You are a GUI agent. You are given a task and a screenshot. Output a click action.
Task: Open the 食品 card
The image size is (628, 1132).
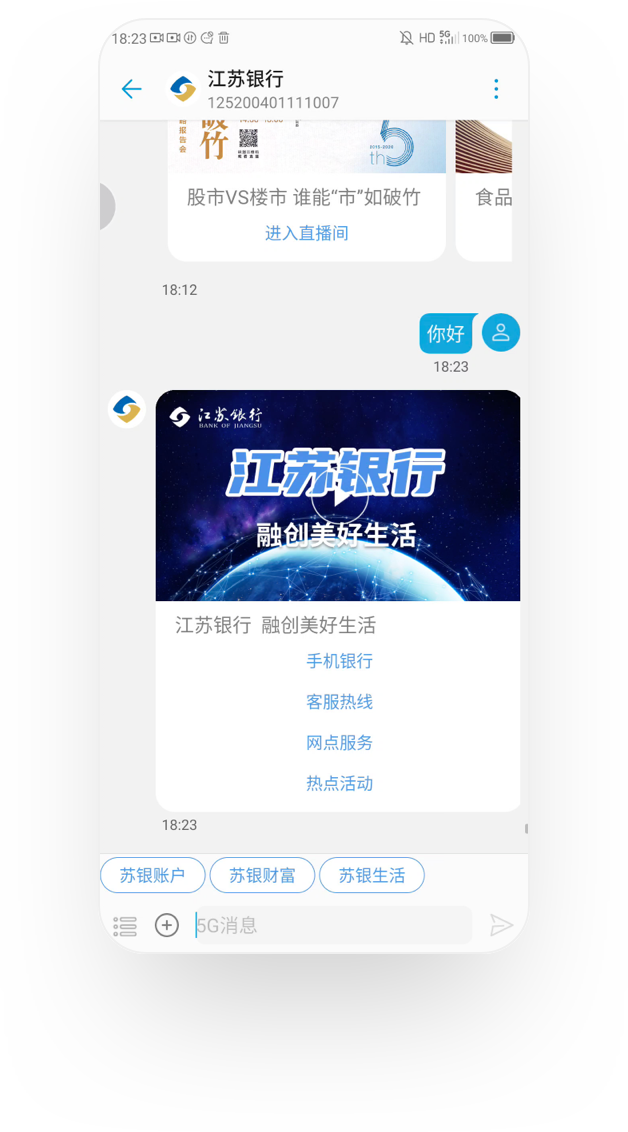pos(488,190)
